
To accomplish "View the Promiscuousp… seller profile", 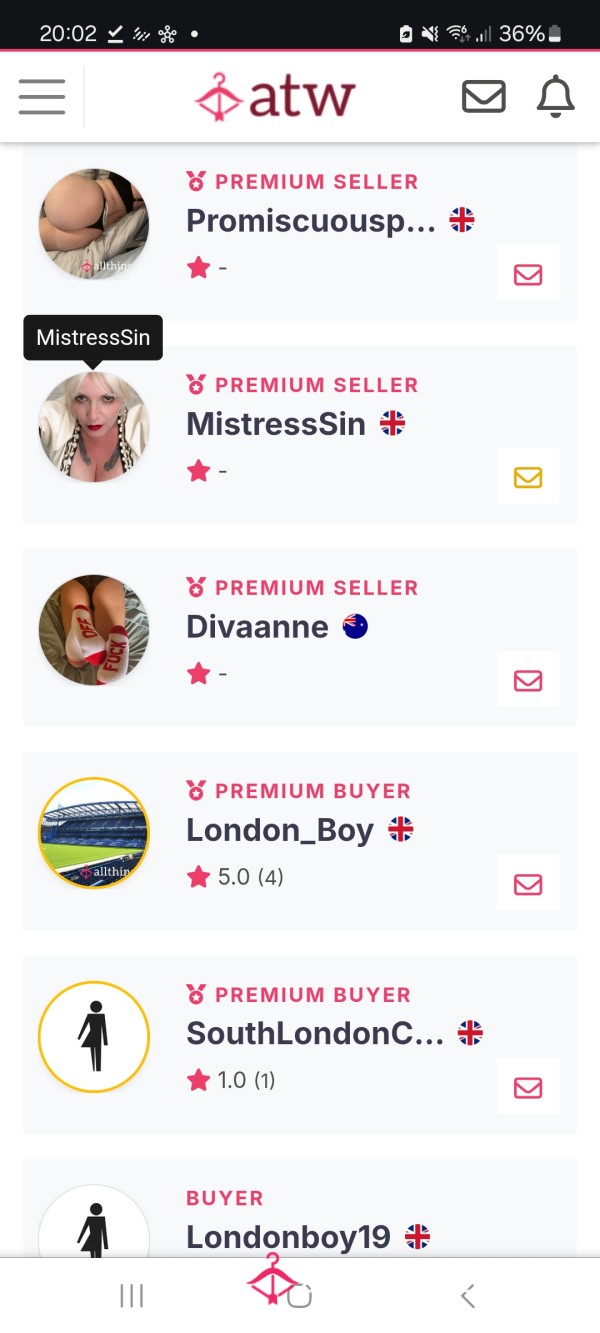I will [x=311, y=220].
